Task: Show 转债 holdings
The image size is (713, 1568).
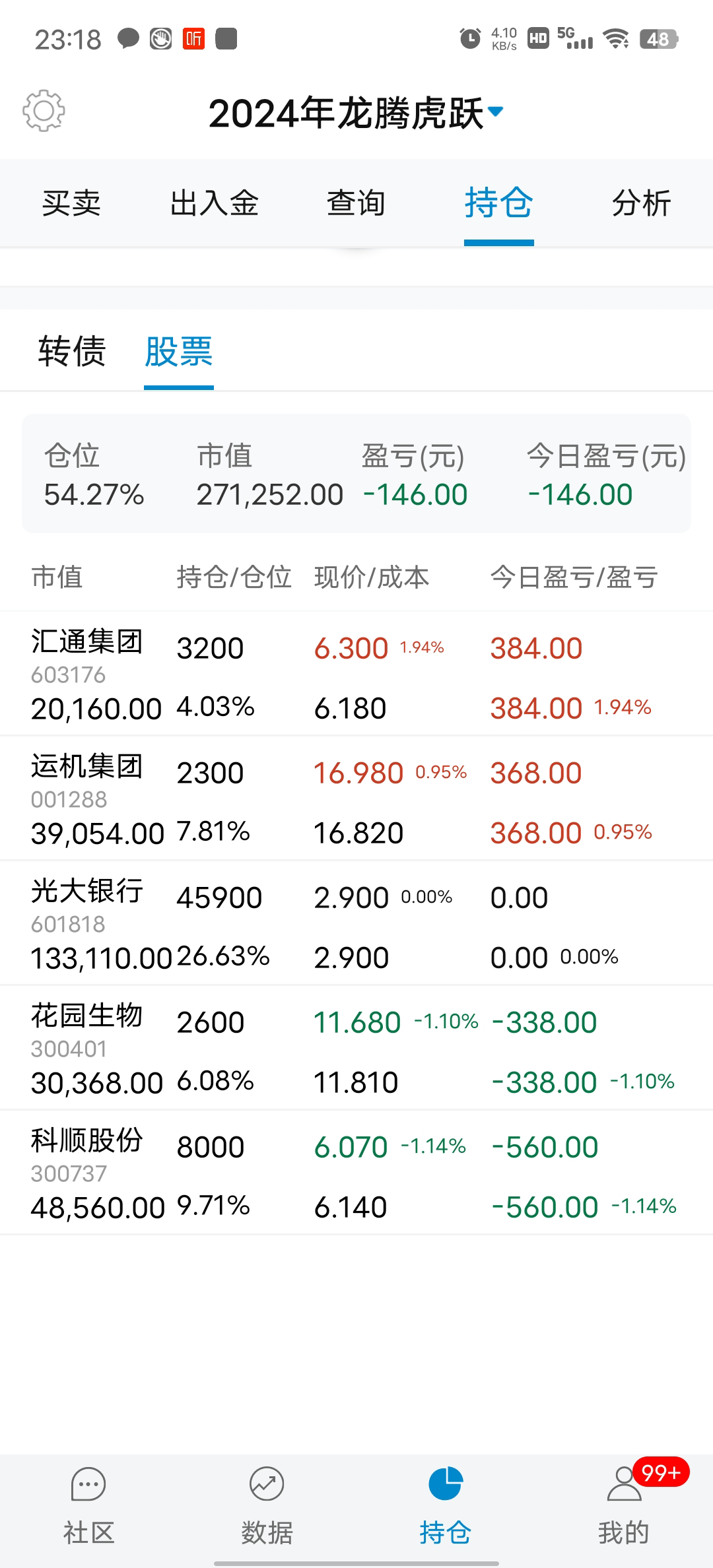Action: [x=71, y=350]
